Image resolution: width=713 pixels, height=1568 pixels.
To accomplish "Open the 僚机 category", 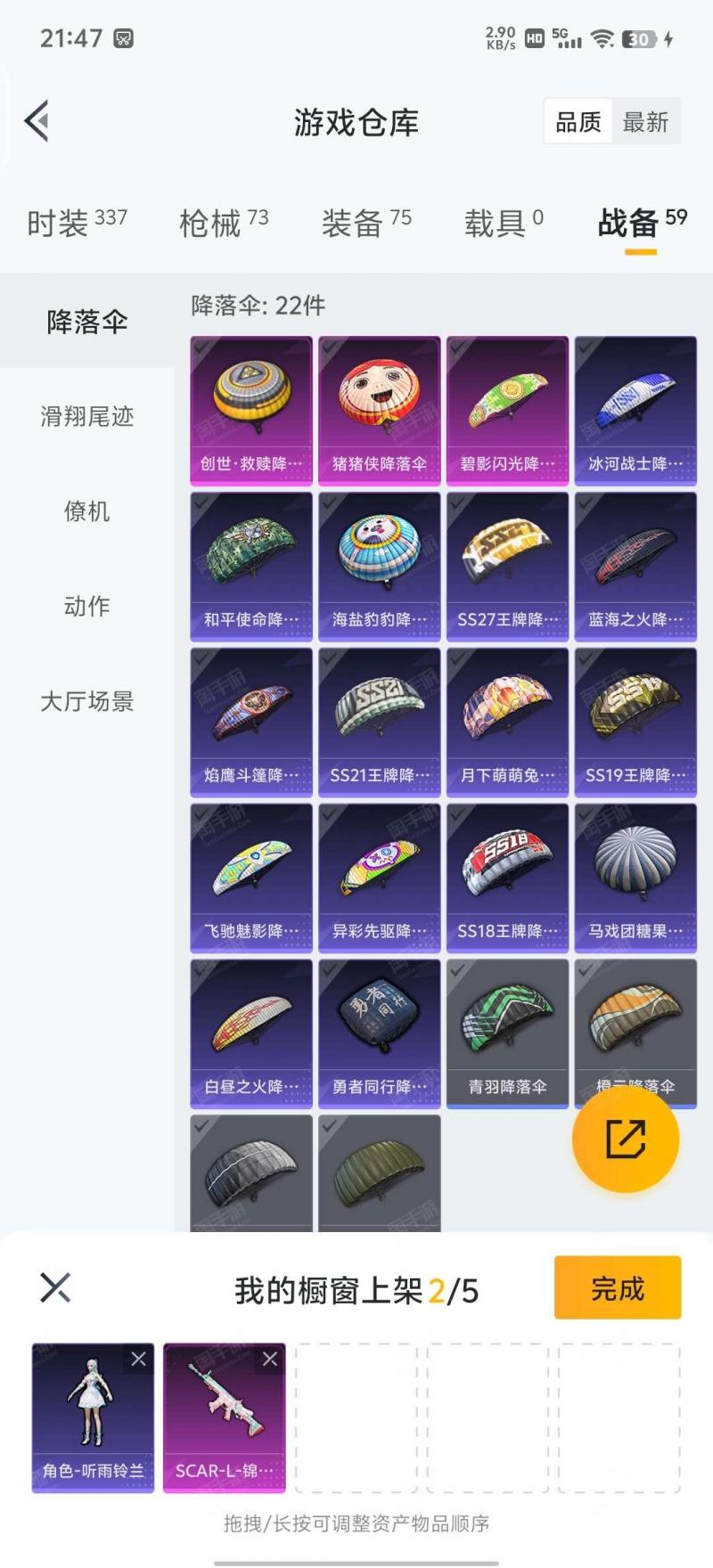I will [86, 511].
